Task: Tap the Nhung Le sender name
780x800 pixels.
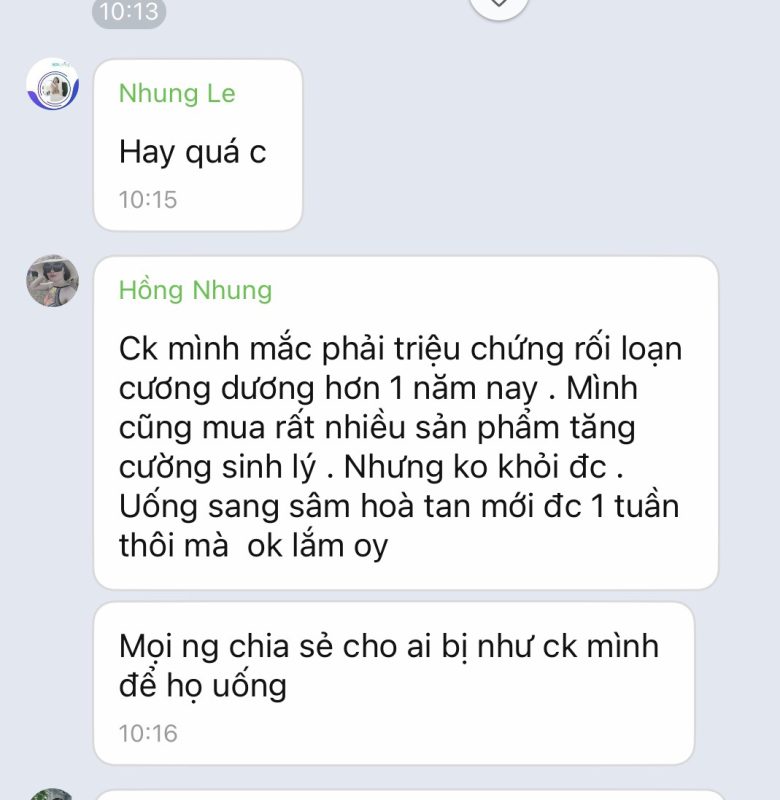Action: click(177, 94)
